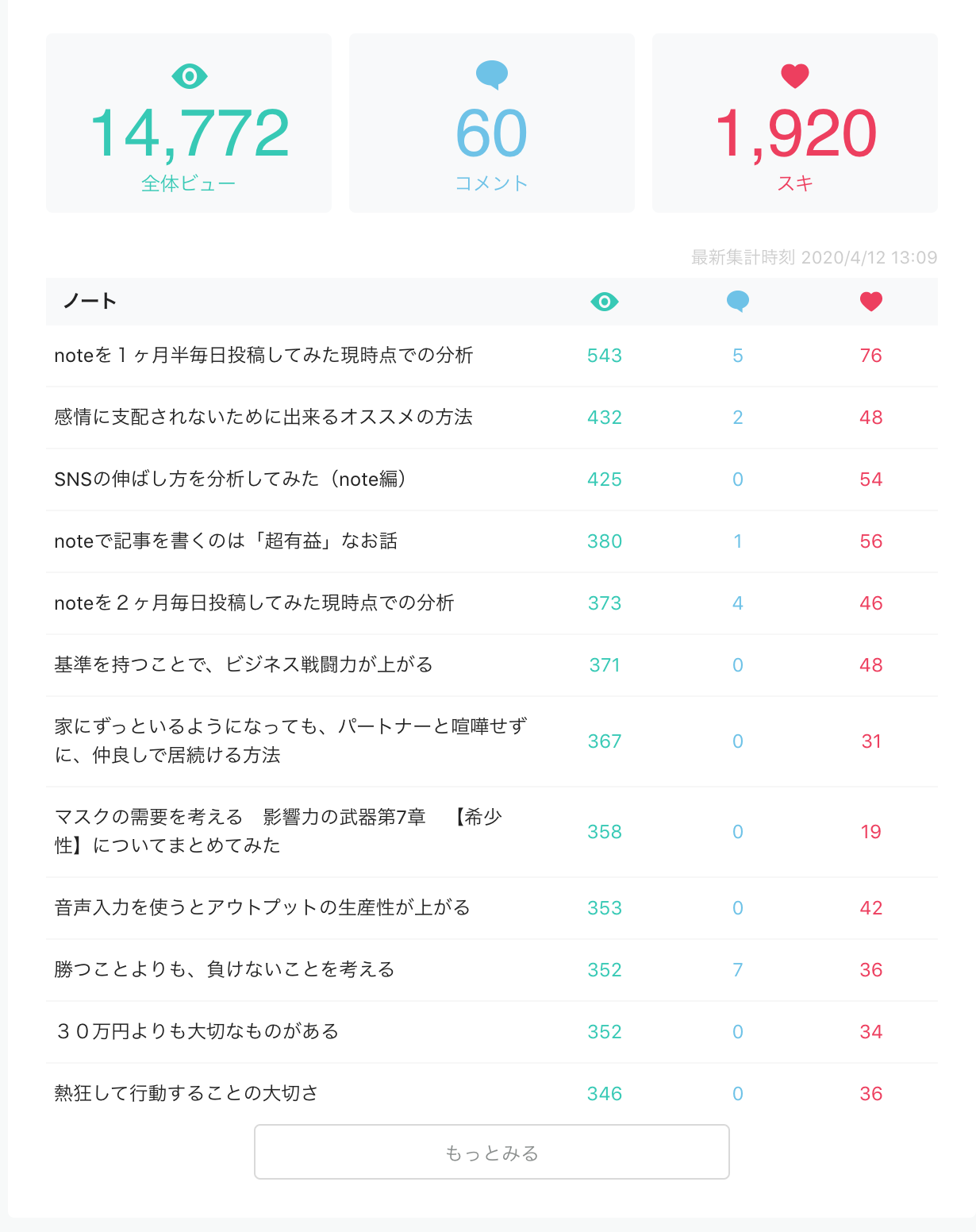The image size is (976, 1232).
Task: Open 基準を持つことで、ビジネス戦闘力が上がる
Action: [x=244, y=665]
